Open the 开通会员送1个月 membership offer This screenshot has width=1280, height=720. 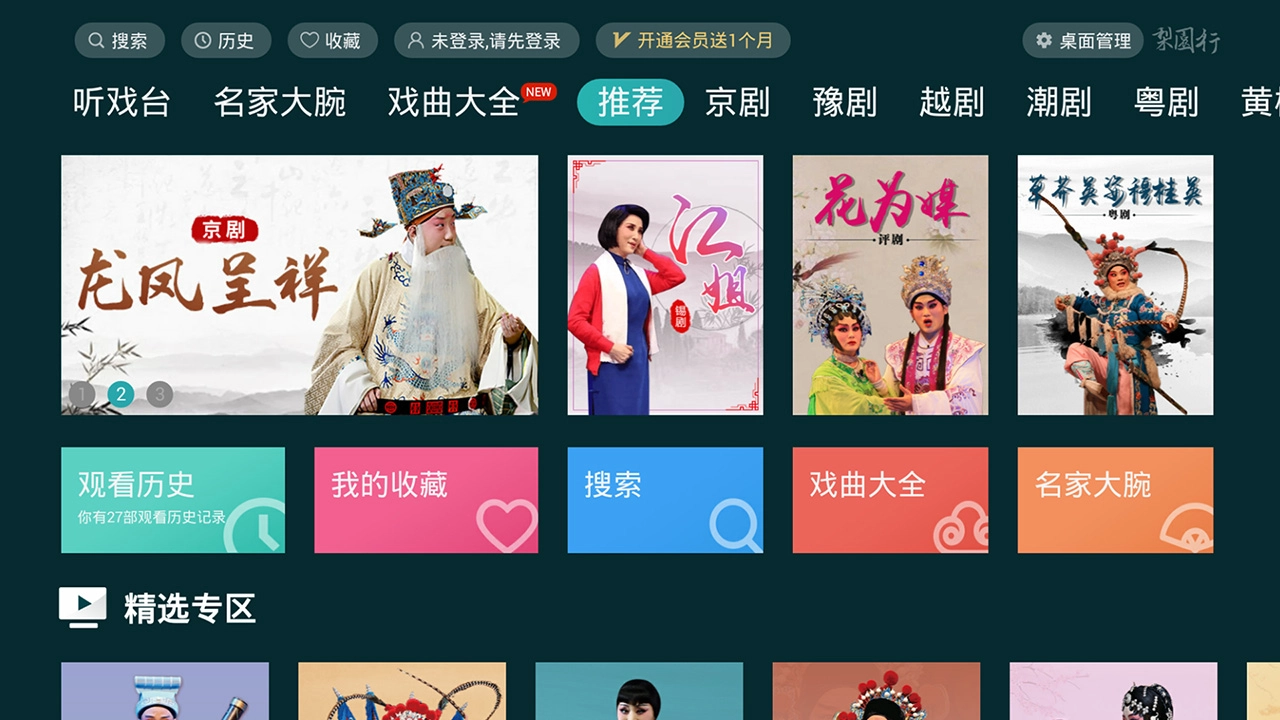[692, 41]
